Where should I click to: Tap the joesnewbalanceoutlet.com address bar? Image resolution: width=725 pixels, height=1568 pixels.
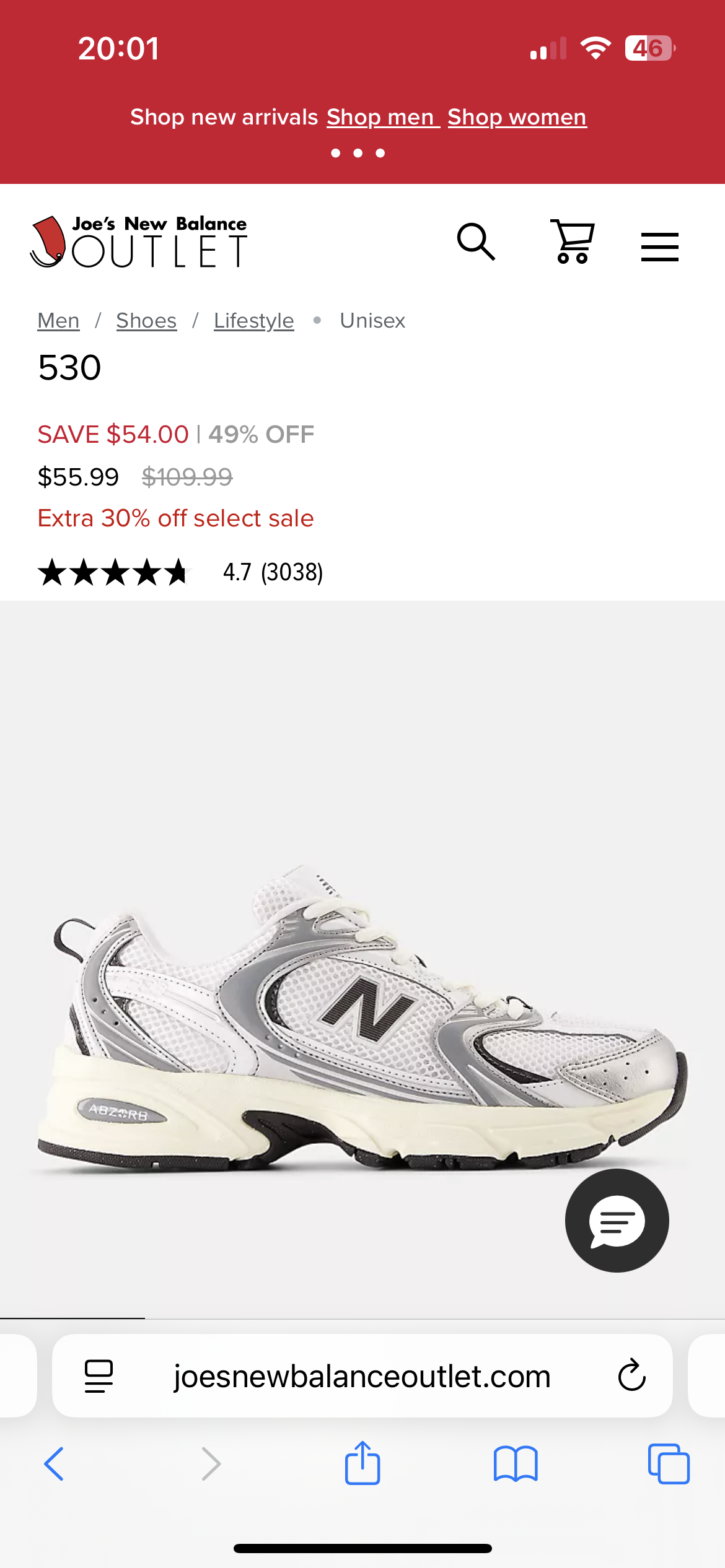(x=362, y=1376)
